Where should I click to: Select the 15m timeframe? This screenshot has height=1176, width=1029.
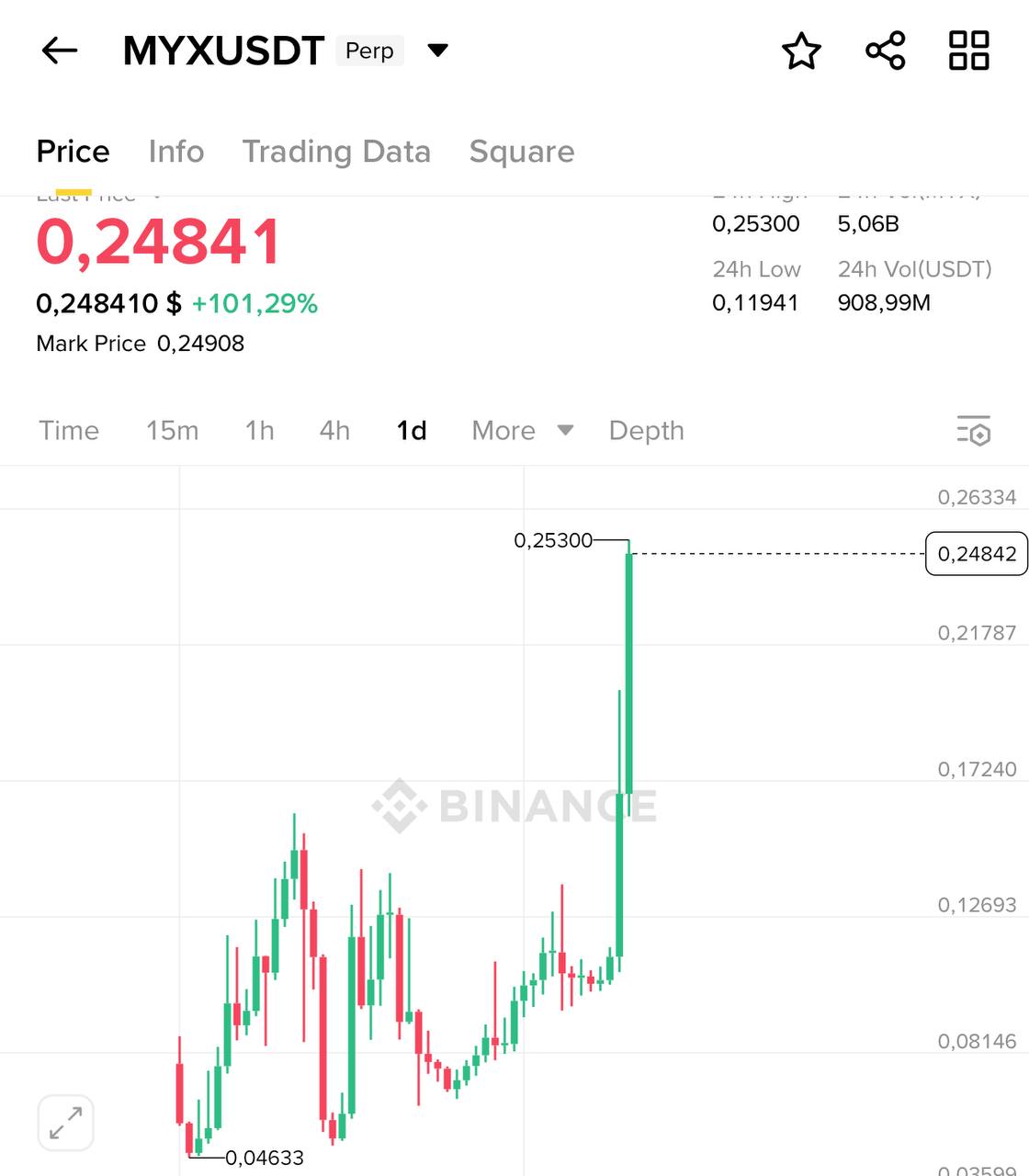pyautogui.click(x=172, y=431)
